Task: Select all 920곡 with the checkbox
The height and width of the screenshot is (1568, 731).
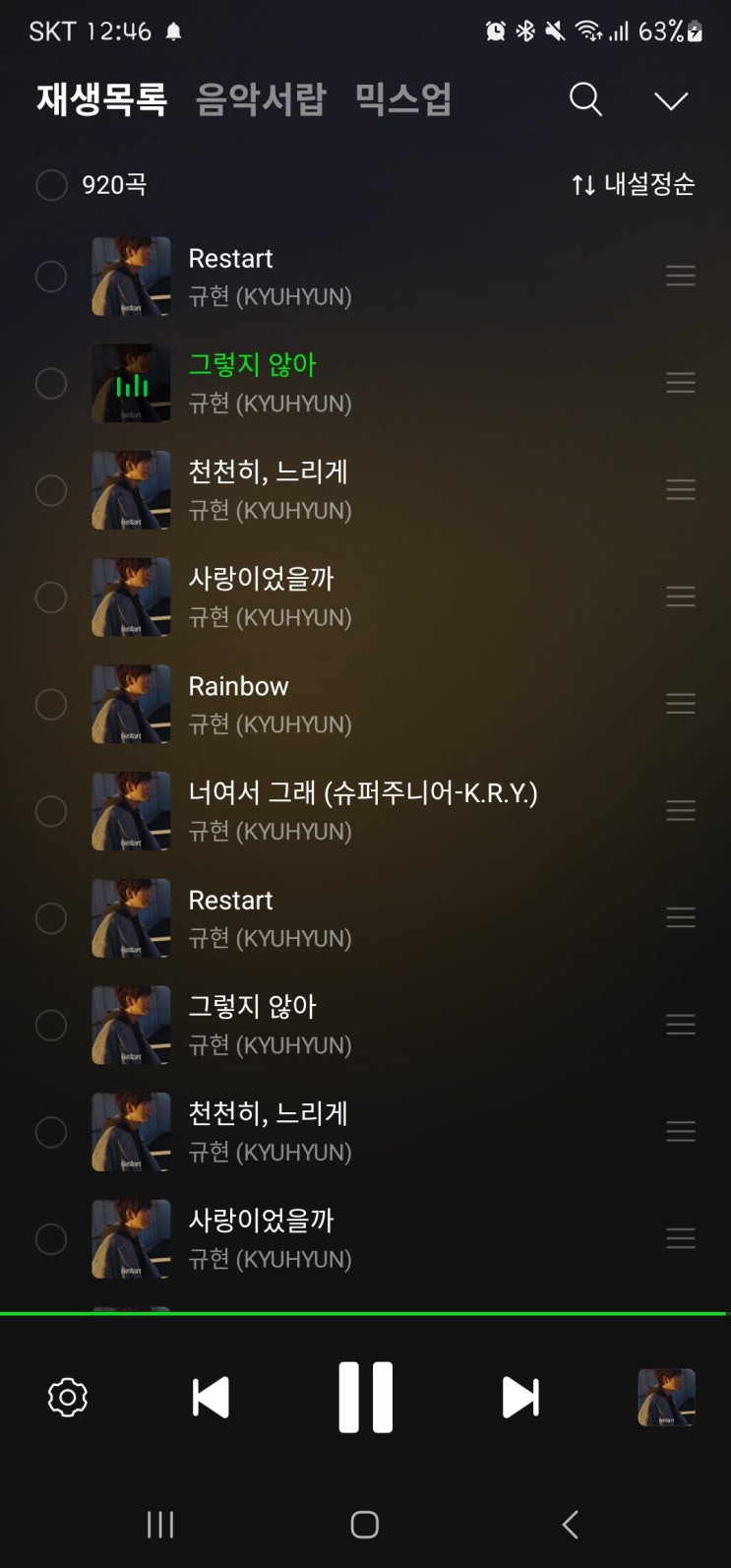Action: click(x=51, y=185)
